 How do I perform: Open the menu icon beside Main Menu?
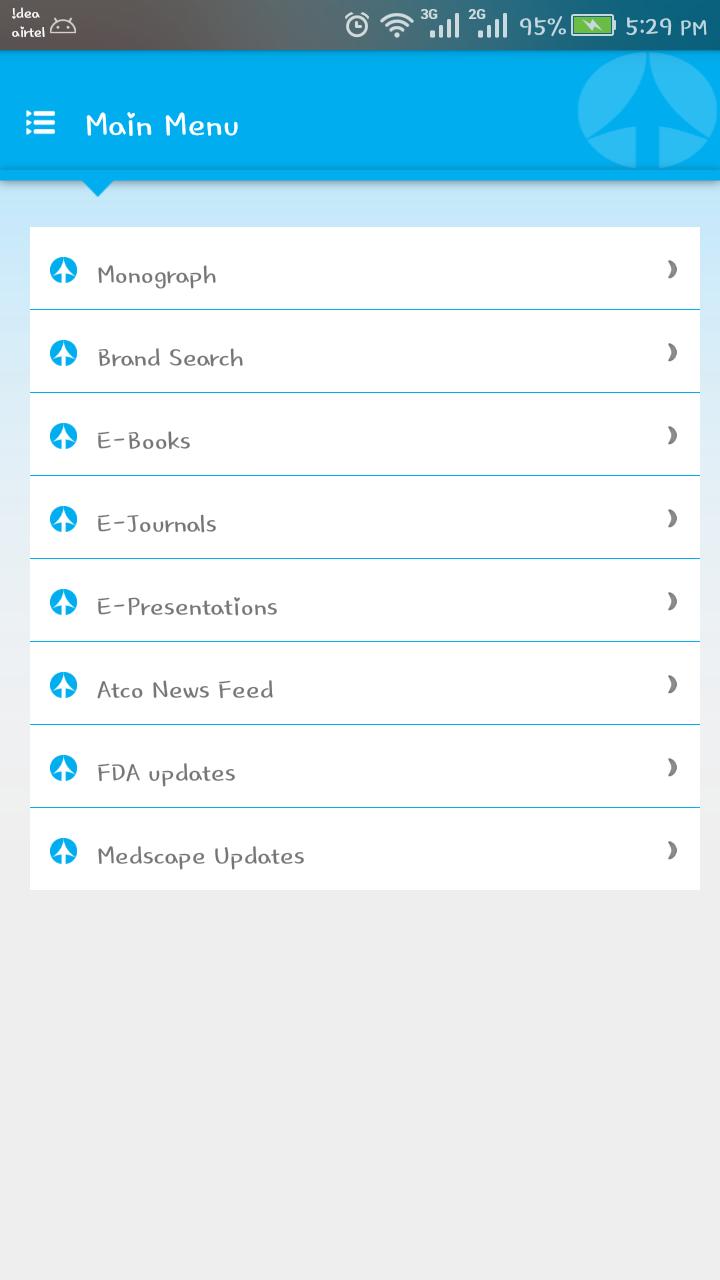coord(41,123)
